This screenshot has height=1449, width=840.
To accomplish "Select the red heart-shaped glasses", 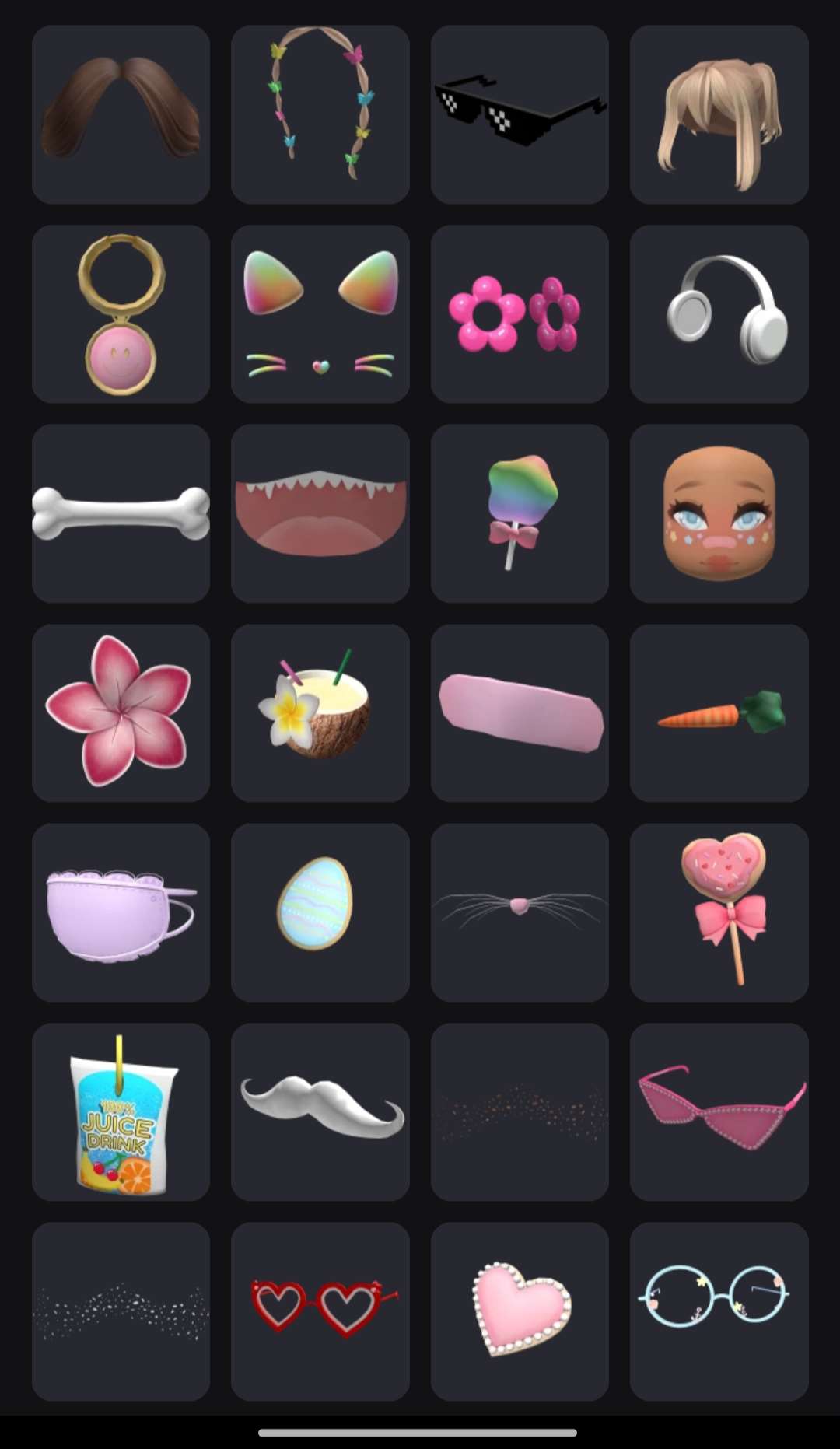I will click(x=320, y=1311).
